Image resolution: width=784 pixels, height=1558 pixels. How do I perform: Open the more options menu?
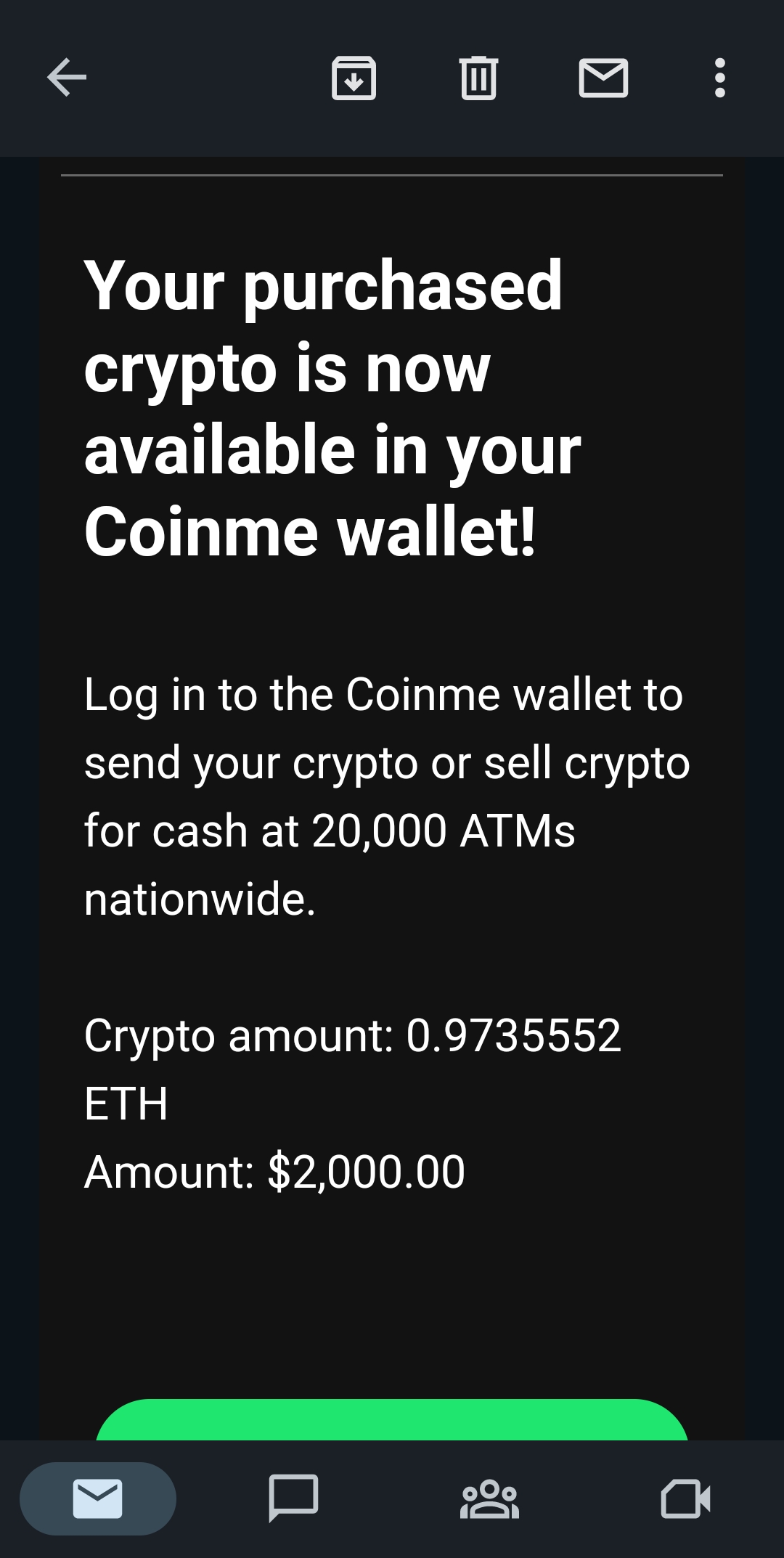tap(719, 78)
